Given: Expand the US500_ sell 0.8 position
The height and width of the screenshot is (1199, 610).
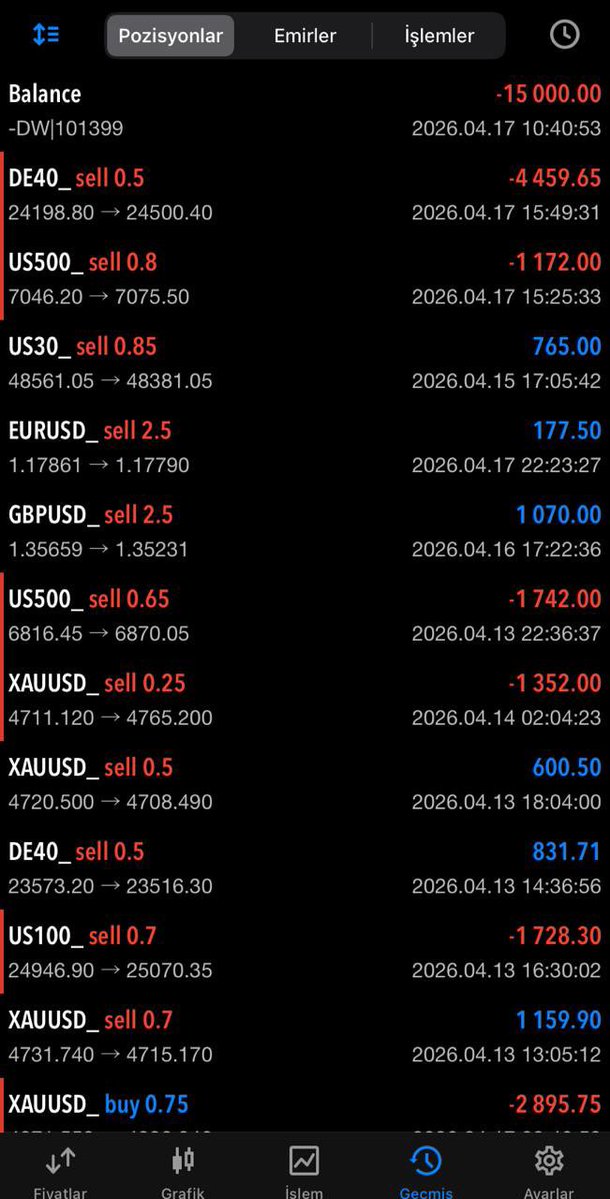Looking at the screenshot, I should [x=305, y=278].
